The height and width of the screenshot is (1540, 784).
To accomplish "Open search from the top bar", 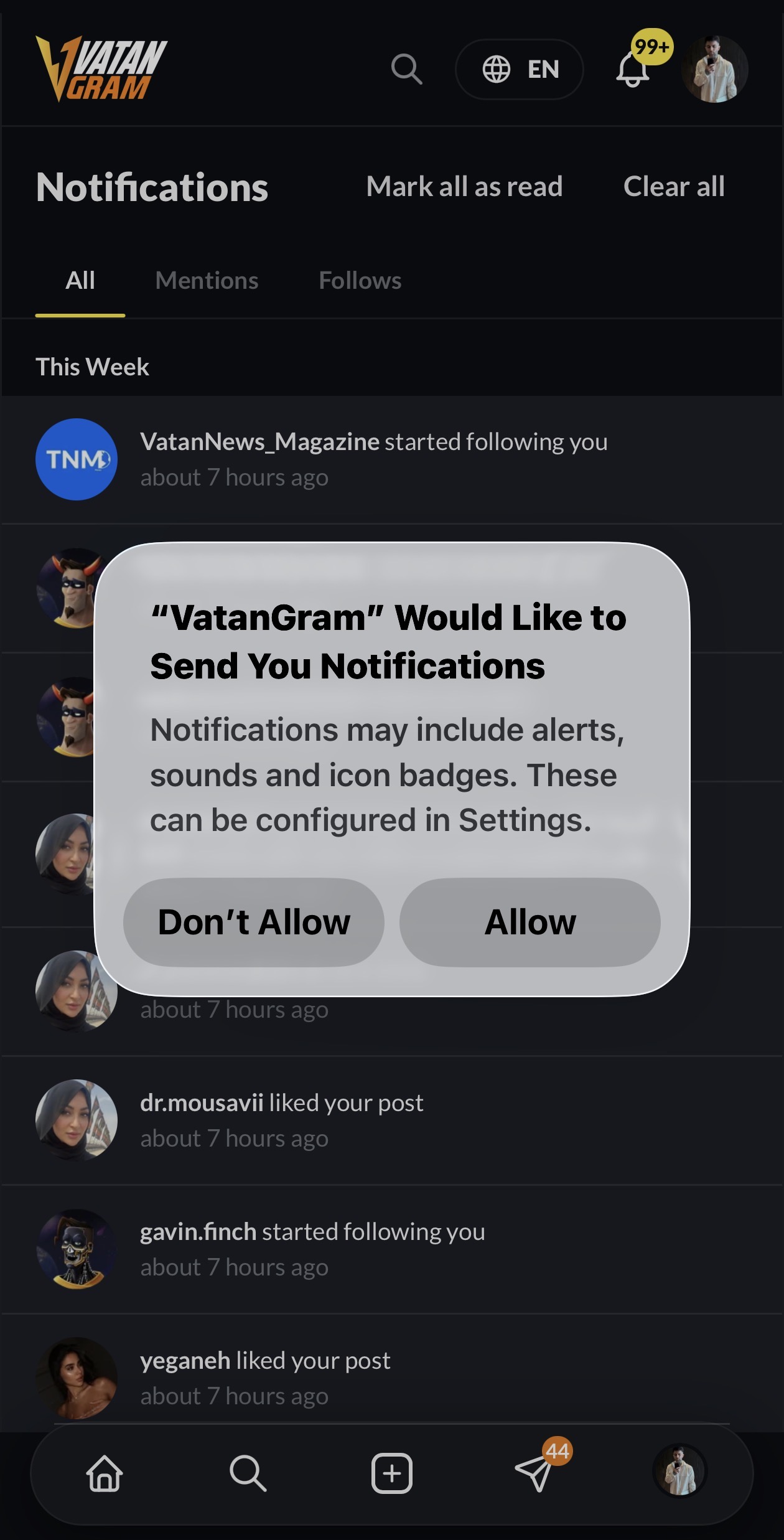I will tap(407, 69).
